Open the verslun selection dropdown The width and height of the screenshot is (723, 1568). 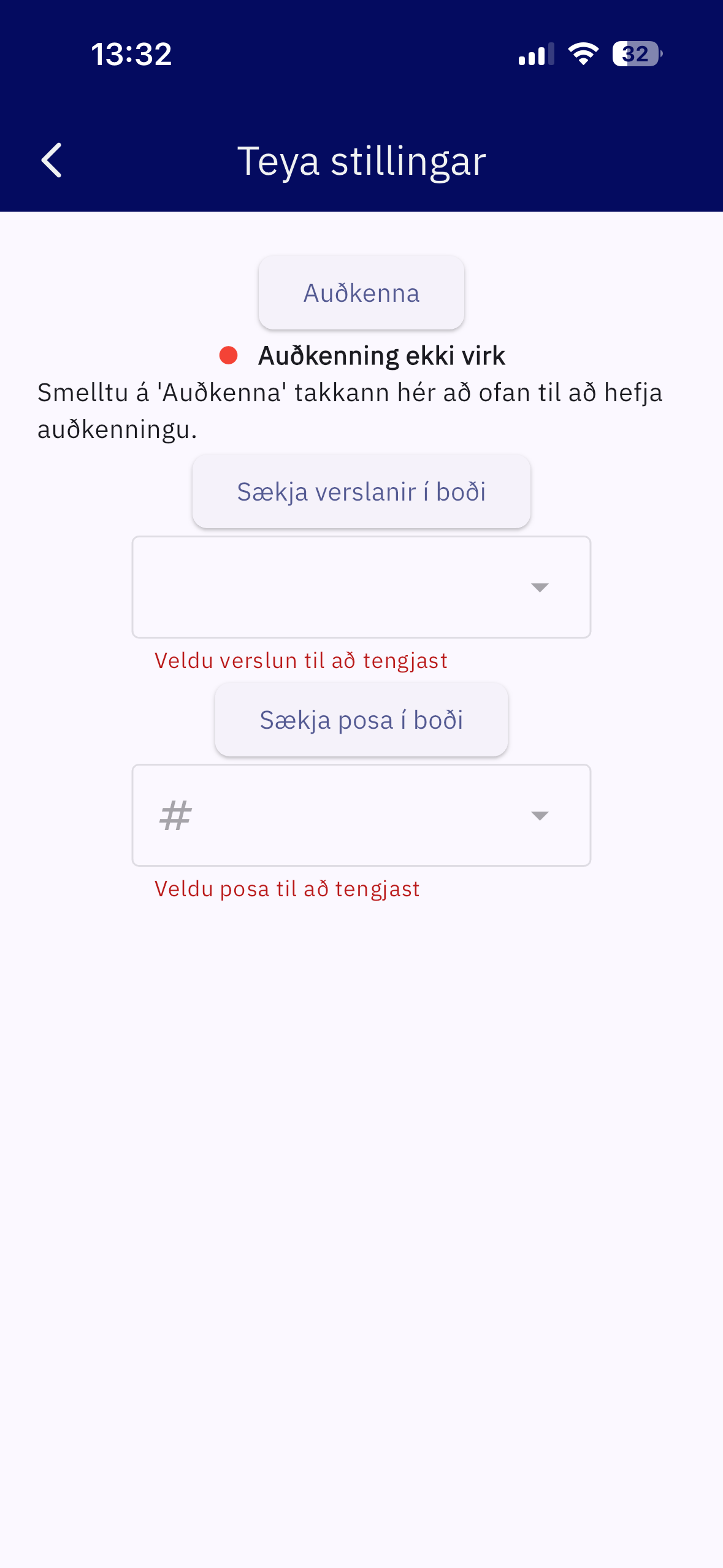click(361, 588)
